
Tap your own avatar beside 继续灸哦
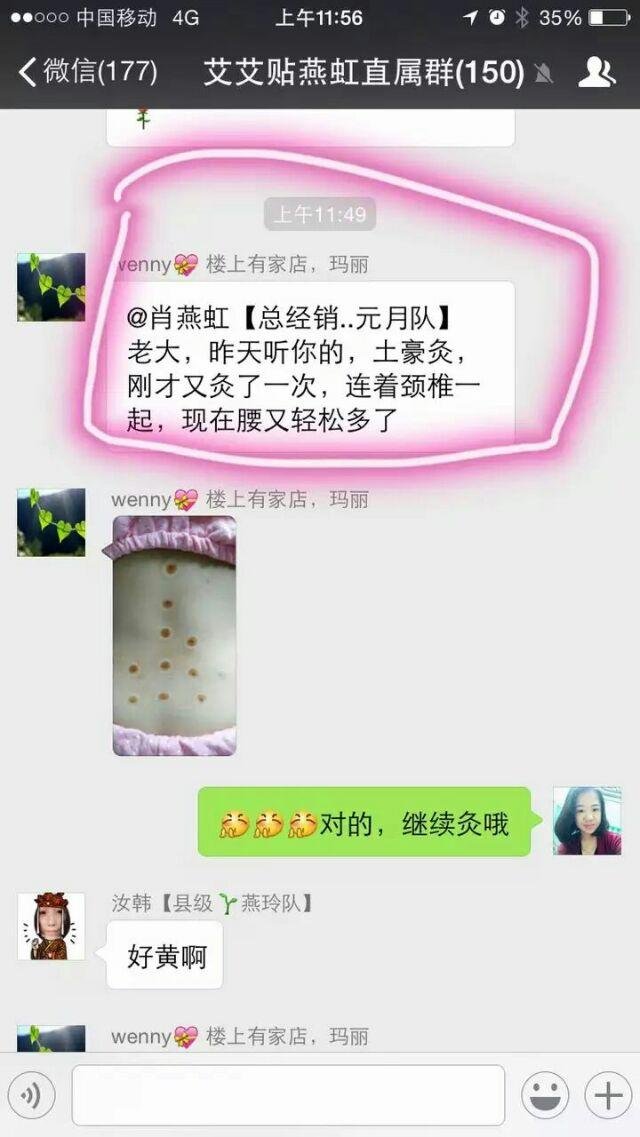pyautogui.click(x=587, y=820)
